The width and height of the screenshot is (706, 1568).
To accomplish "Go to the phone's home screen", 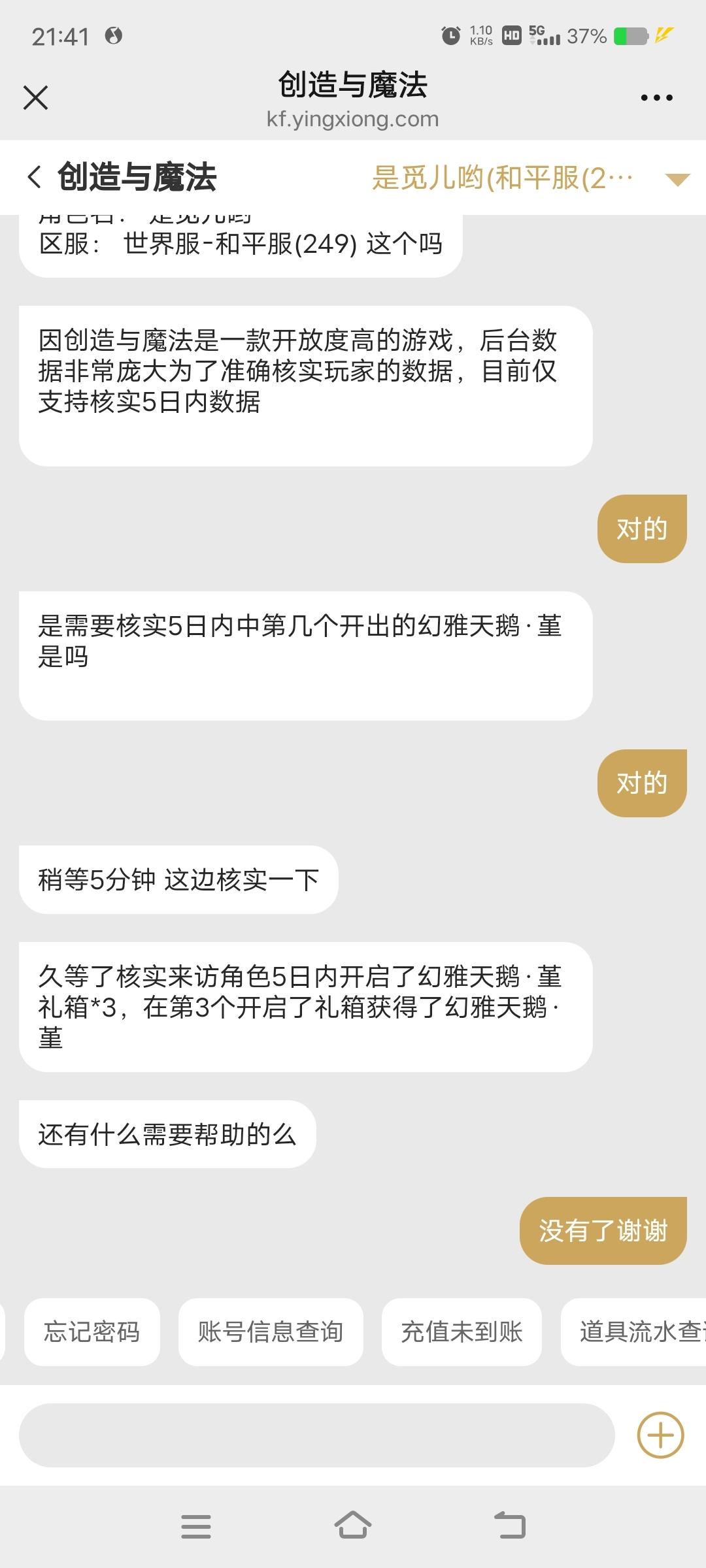I will click(x=353, y=1526).
